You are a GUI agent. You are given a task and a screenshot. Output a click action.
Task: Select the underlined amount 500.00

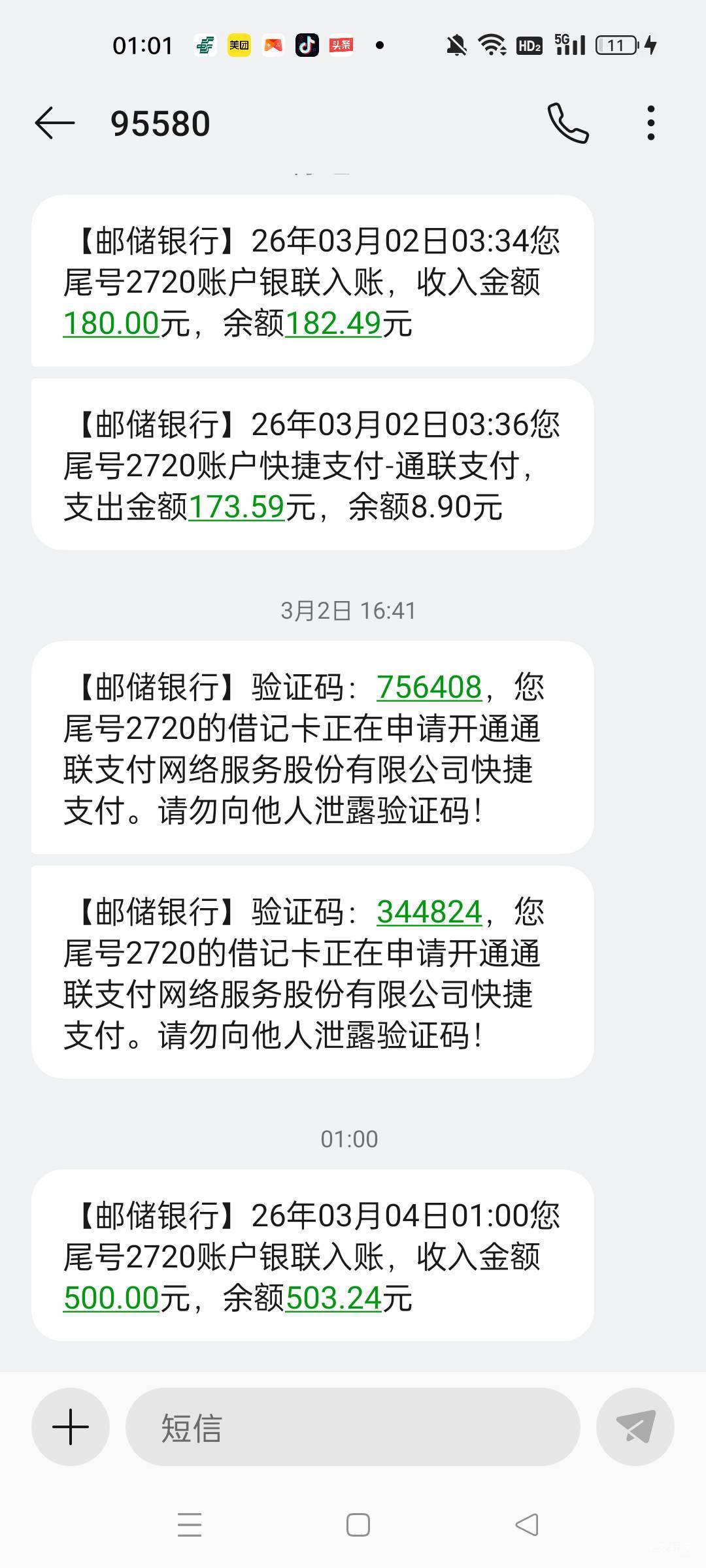[x=111, y=1298]
